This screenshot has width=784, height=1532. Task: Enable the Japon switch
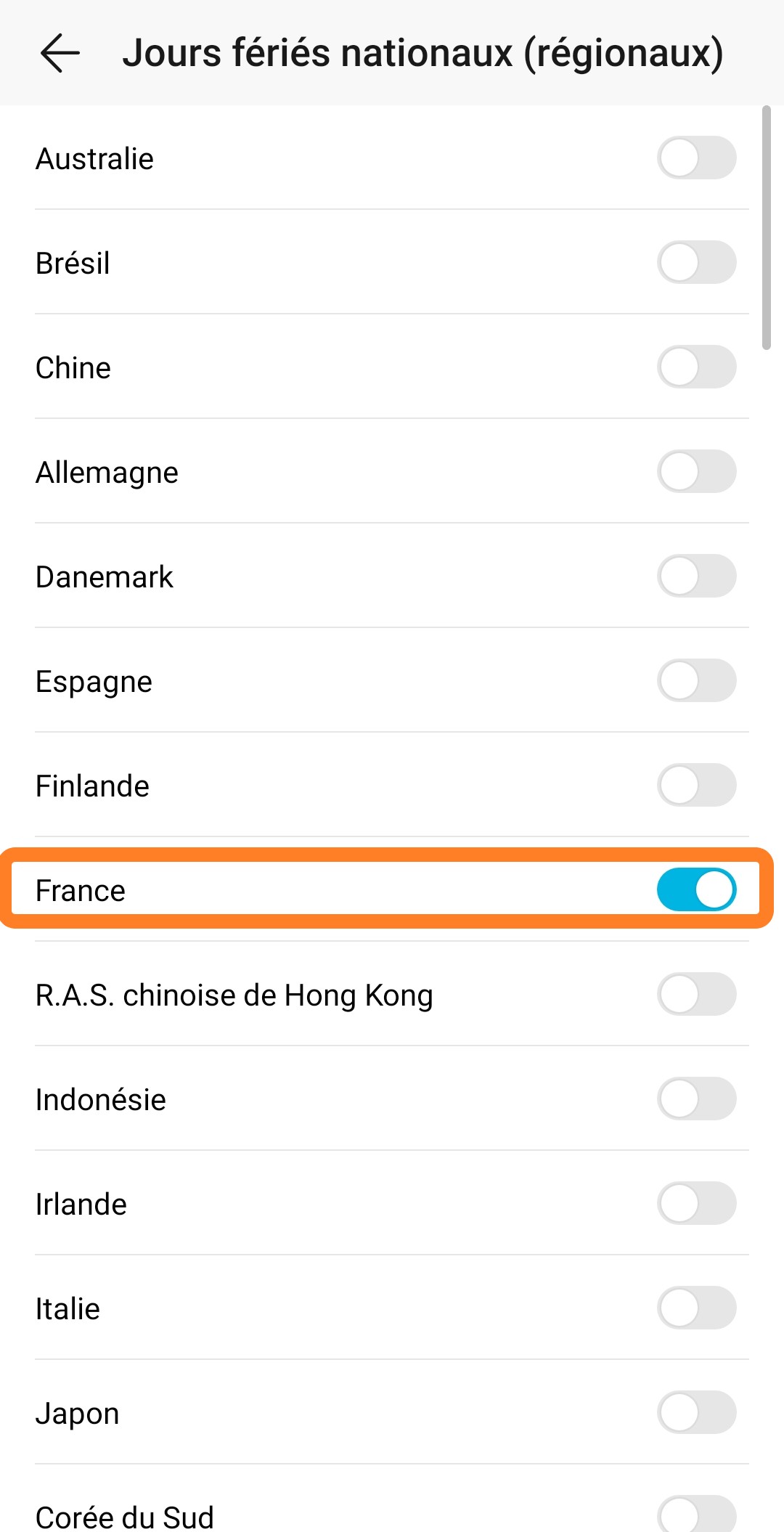pyautogui.click(x=697, y=1412)
